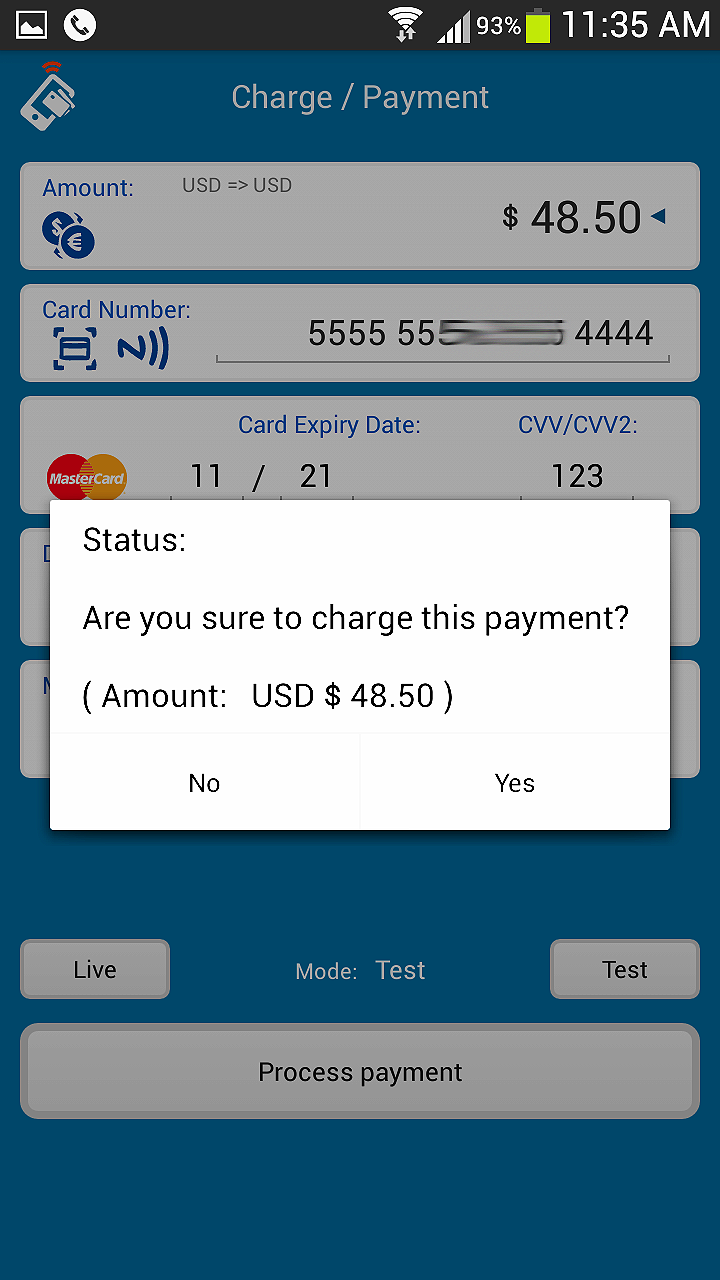The height and width of the screenshot is (1280, 720).
Task: Change the expiry month field
Action: coord(207,476)
